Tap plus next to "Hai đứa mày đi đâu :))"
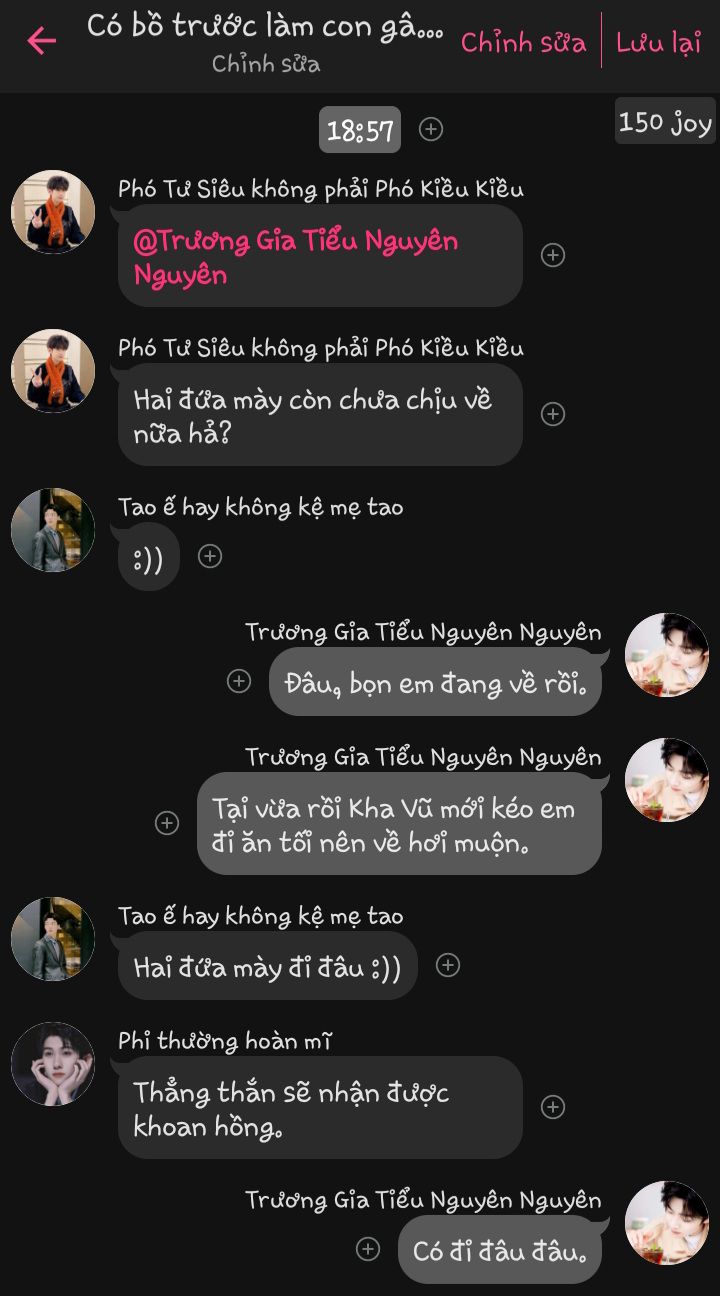The width and height of the screenshot is (720, 1296). click(x=448, y=965)
